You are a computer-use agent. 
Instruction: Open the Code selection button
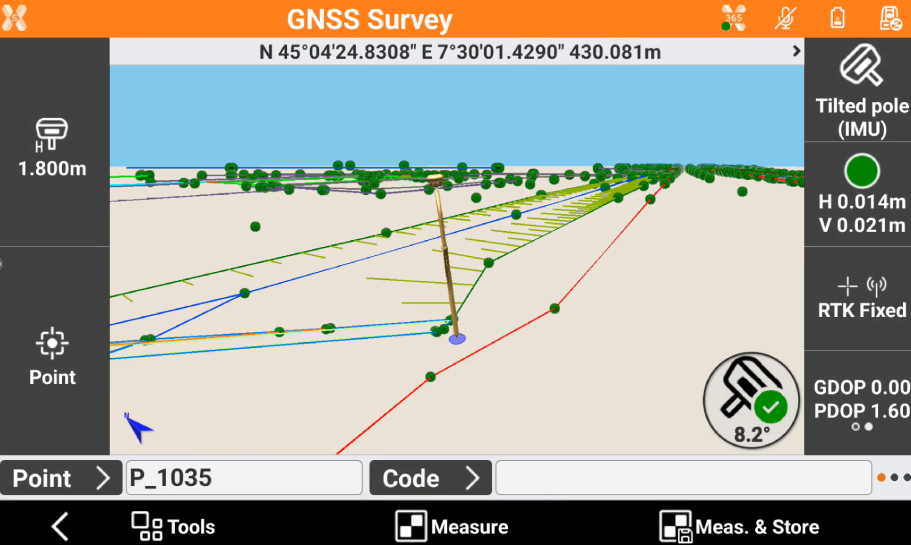point(430,478)
